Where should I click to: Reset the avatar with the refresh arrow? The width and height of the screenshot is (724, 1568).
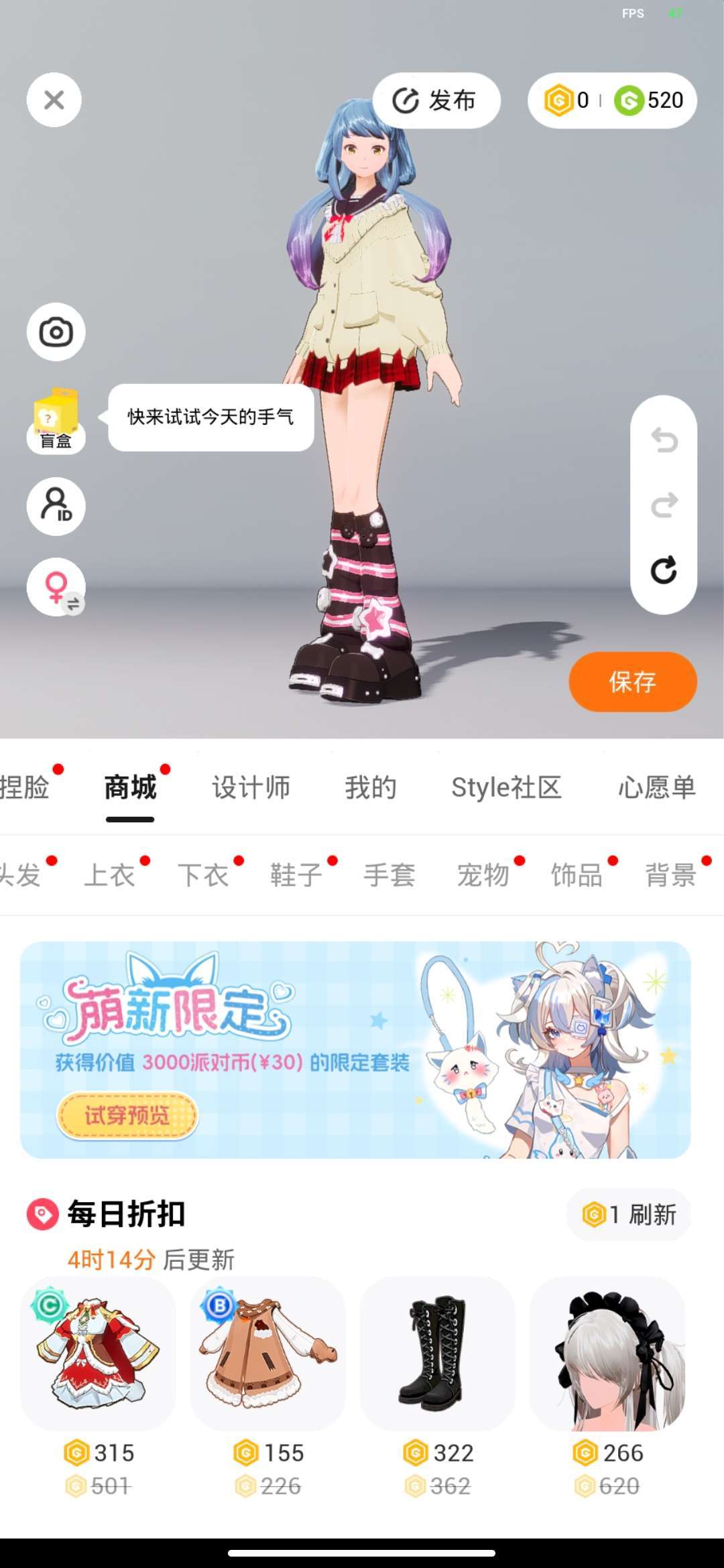pos(664,570)
